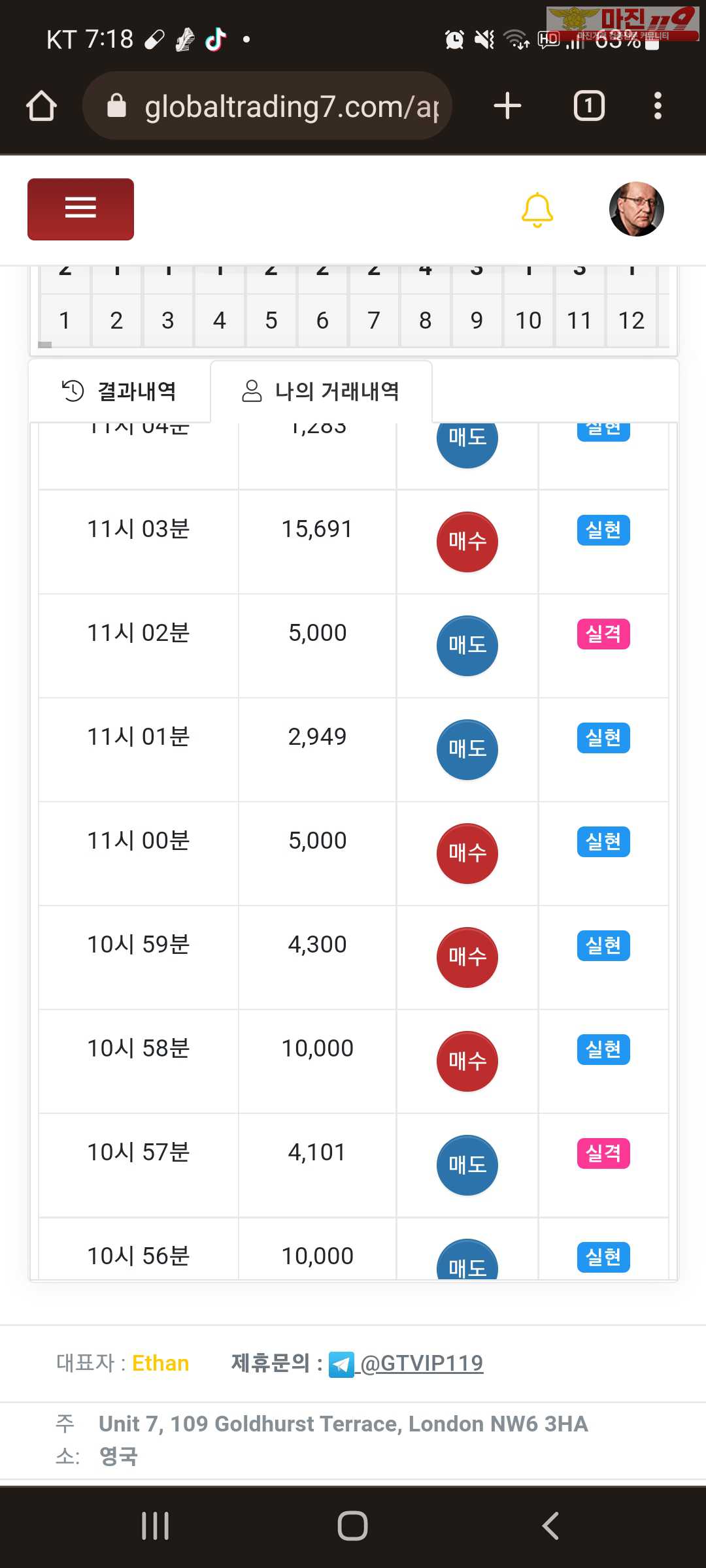Add a new browser tab

pos(507,106)
